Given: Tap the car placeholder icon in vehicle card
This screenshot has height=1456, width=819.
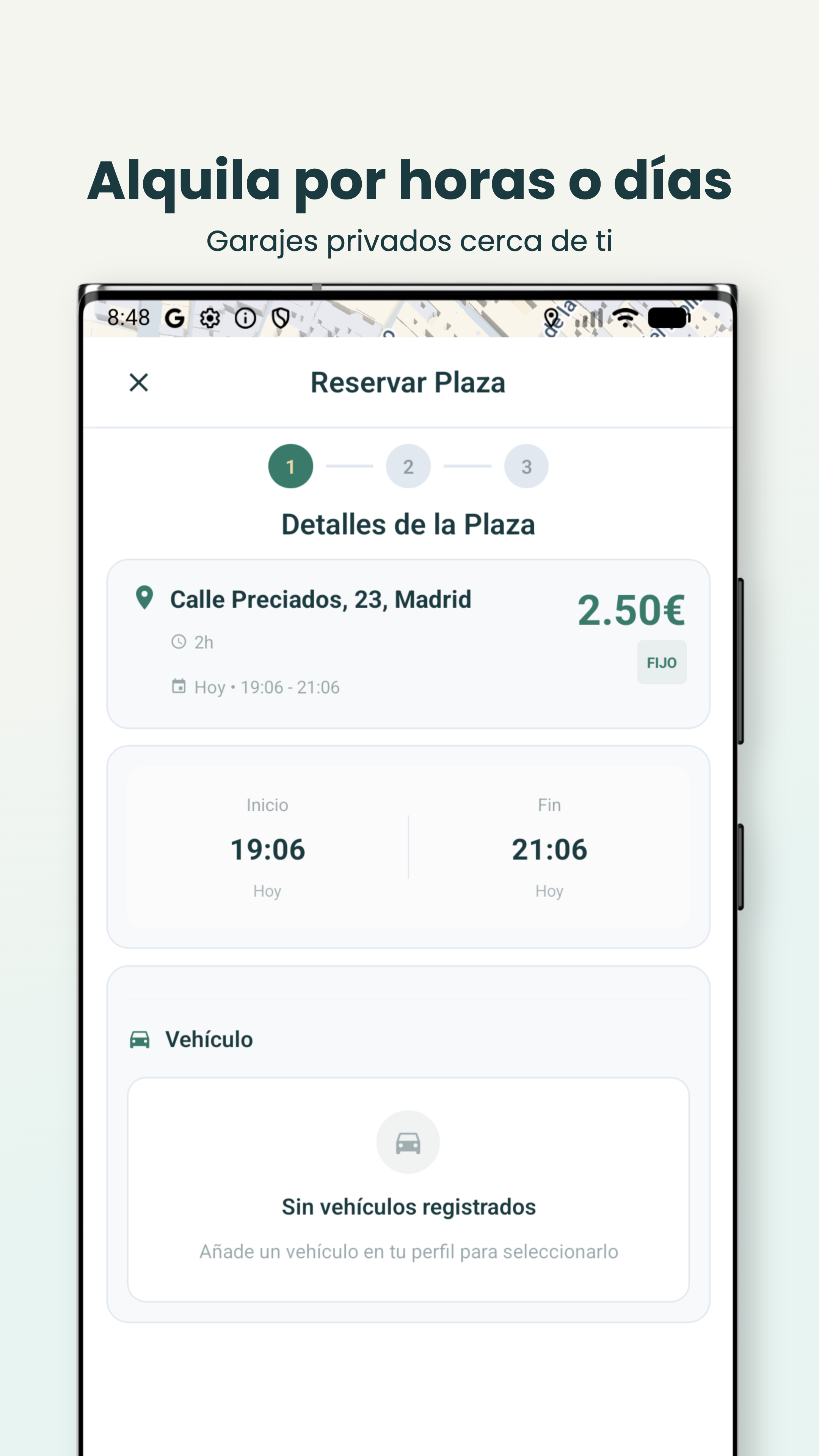Looking at the screenshot, I should pos(408,1141).
